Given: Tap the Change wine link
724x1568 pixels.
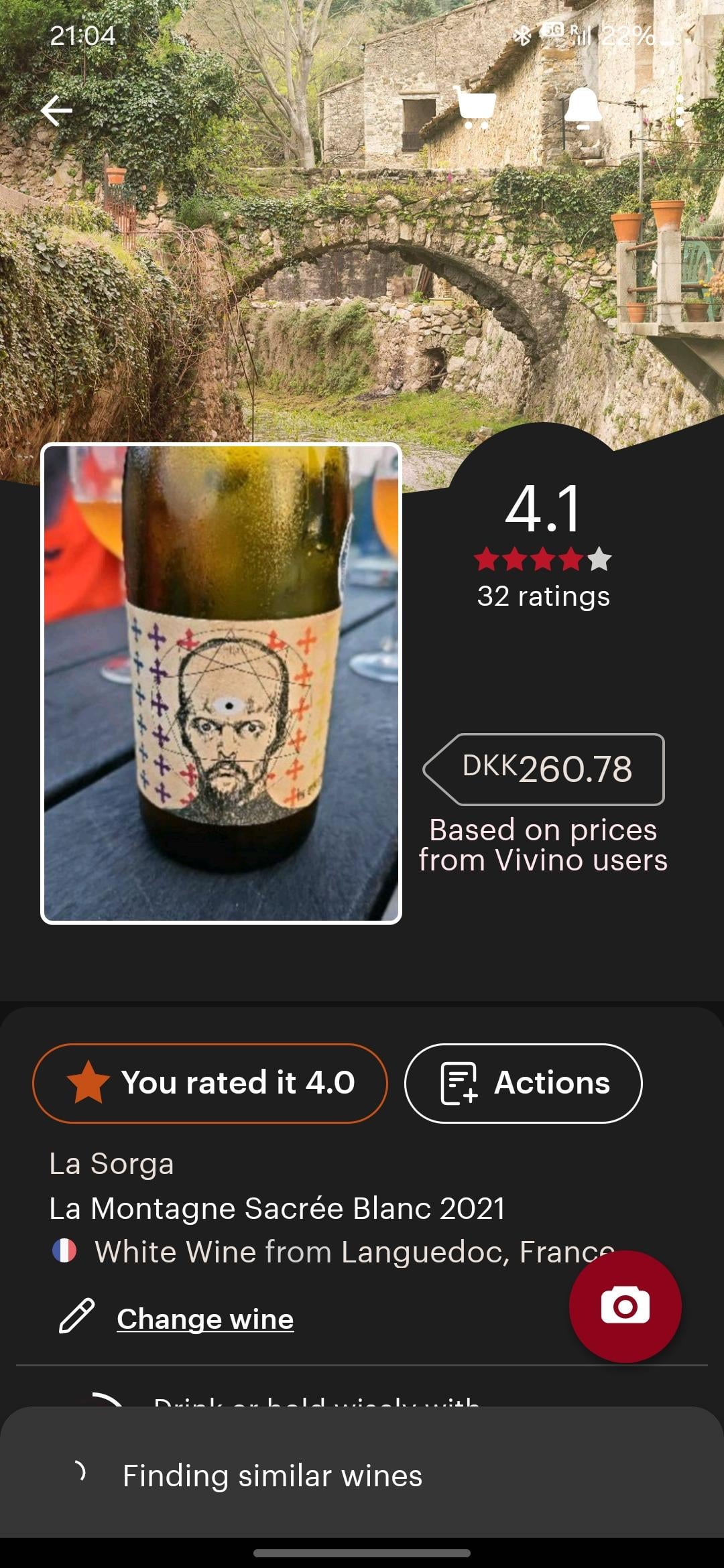Looking at the screenshot, I should click(204, 1319).
